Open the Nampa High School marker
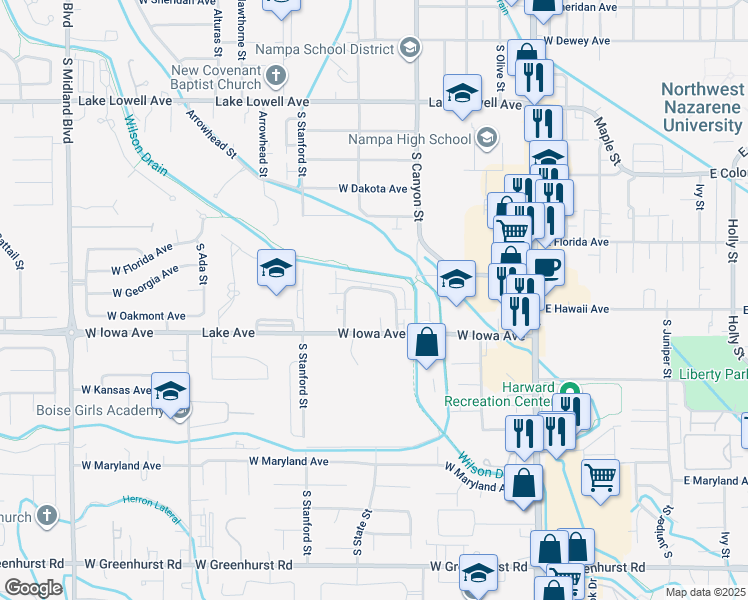 pos(487,138)
